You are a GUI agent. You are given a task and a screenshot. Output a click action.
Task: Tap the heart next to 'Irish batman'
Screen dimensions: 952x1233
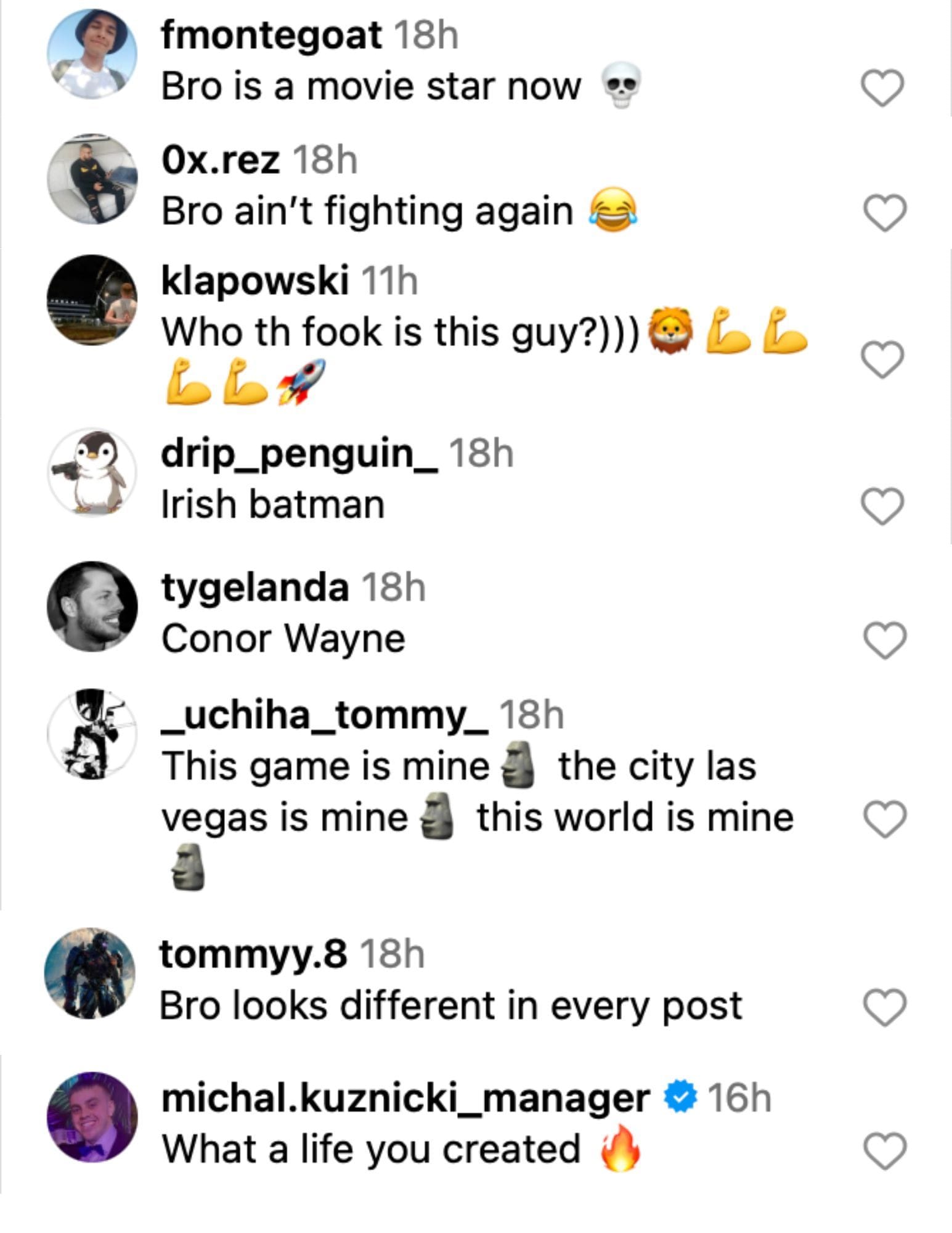(883, 504)
